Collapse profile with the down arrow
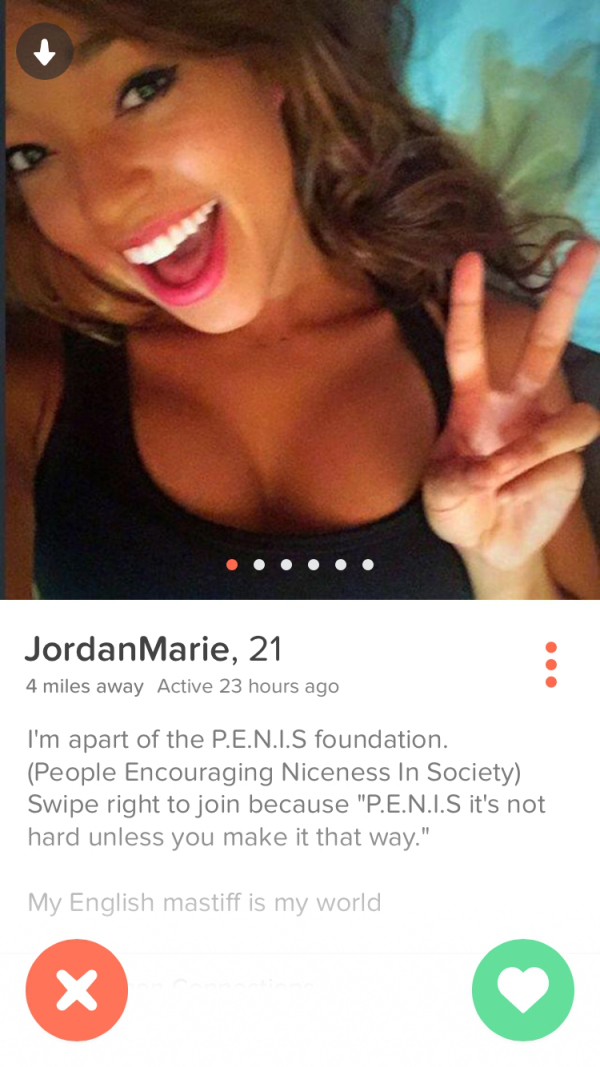This screenshot has height=1067, width=600. click(45, 52)
